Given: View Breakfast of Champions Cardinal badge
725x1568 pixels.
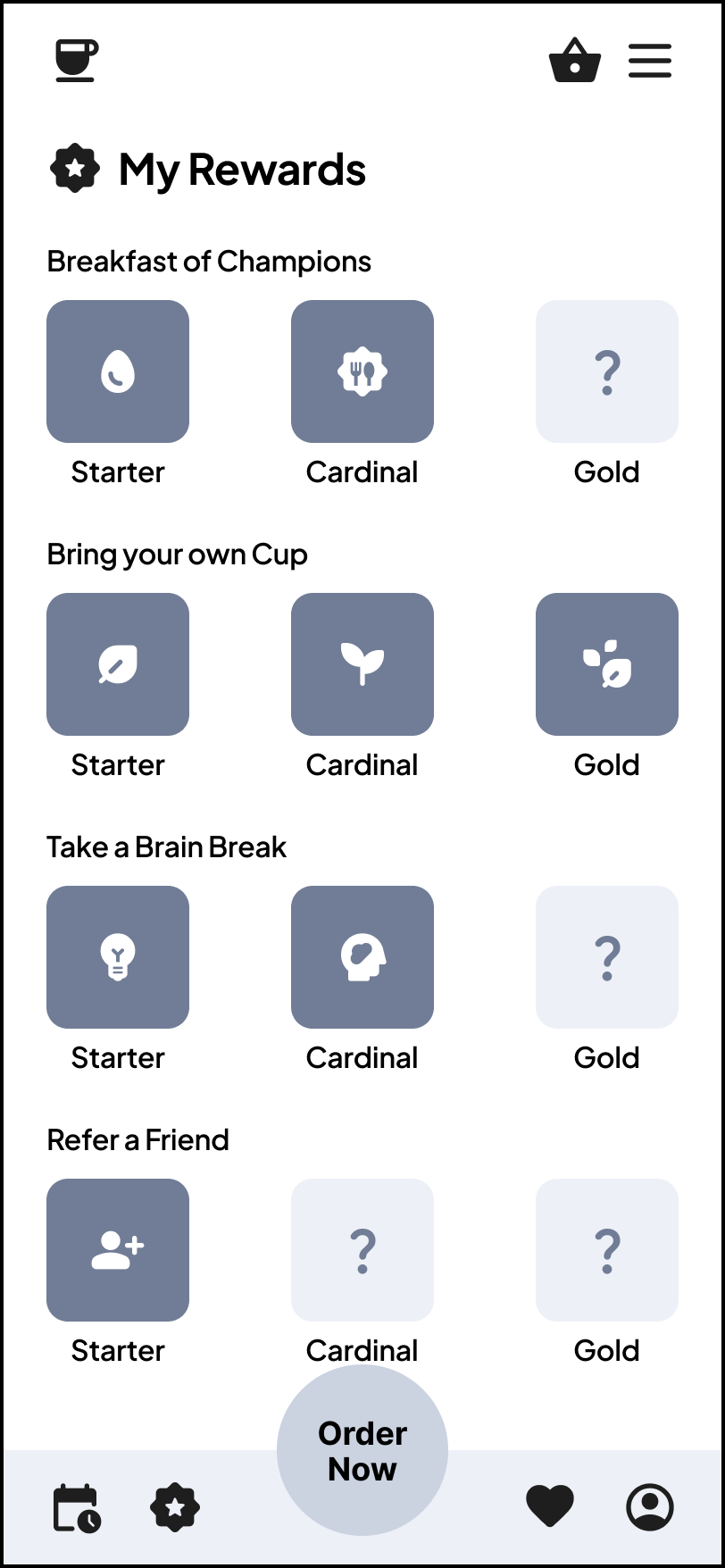Looking at the screenshot, I should coord(362,371).
